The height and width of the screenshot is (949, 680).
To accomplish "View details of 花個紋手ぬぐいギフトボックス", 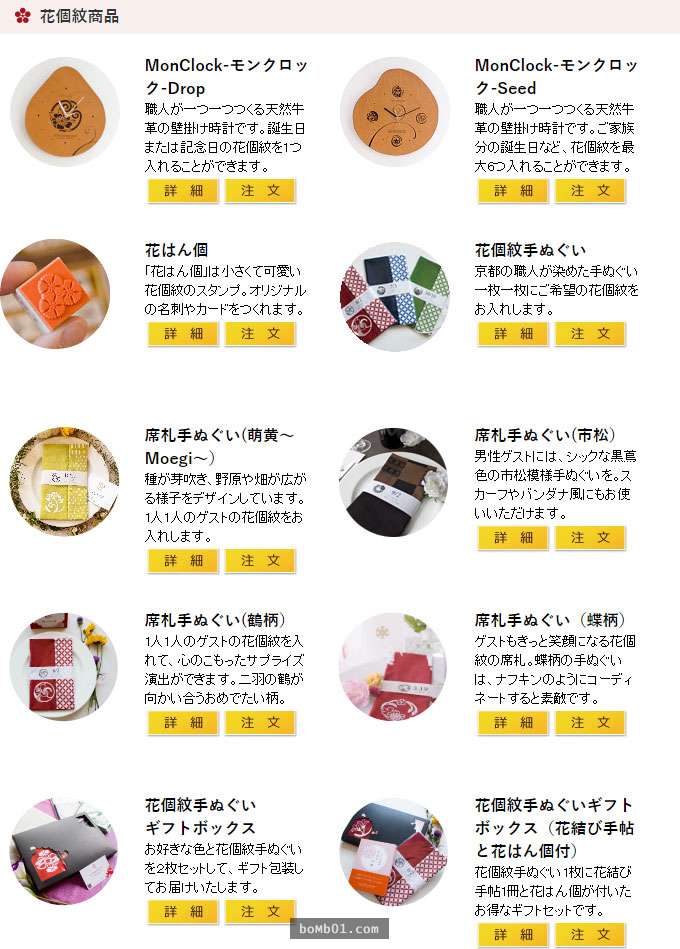I will point(183,912).
